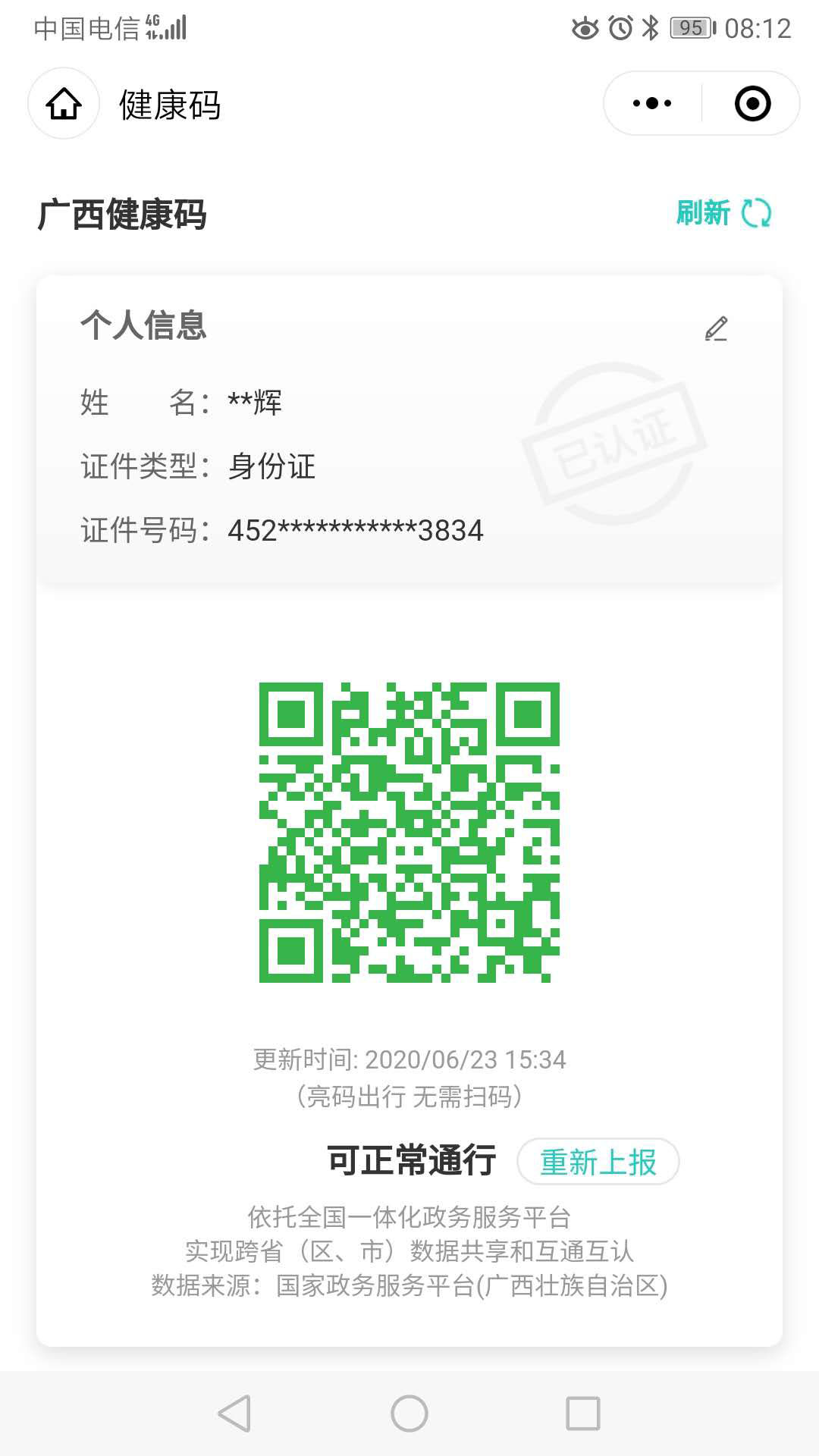Refresh the health code with 刷新
819x1456 pixels.
(x=723, y=213)
